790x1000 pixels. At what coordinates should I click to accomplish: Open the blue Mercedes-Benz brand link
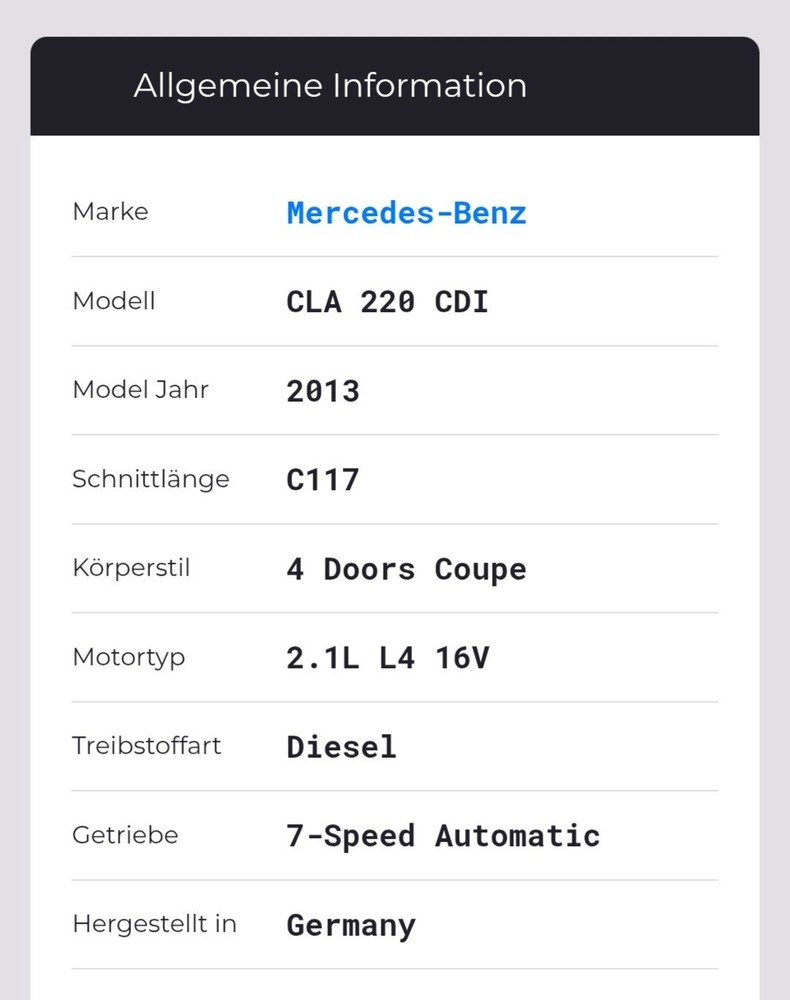(406, 213)
